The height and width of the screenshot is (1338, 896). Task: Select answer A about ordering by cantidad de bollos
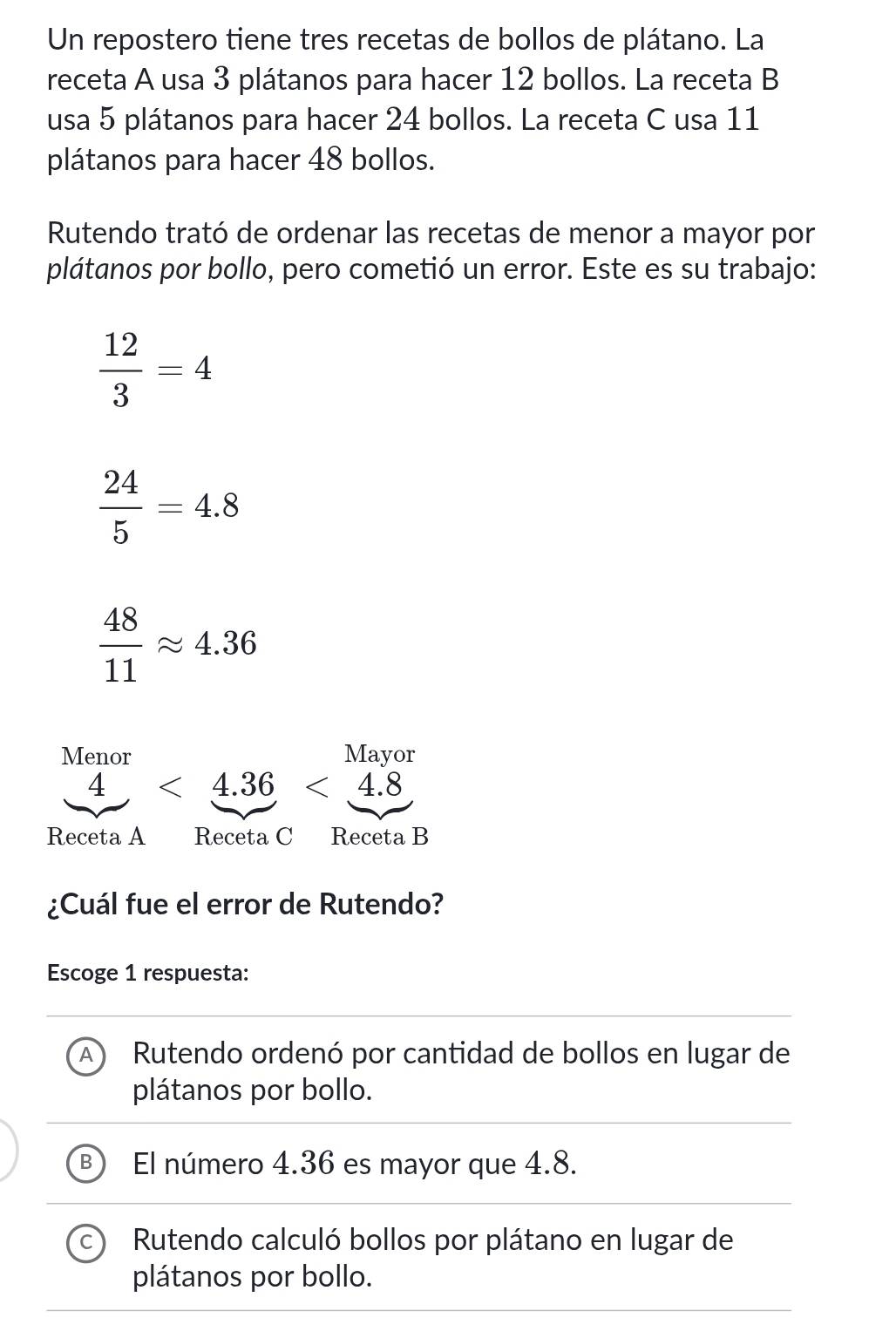click(86, 1056)
